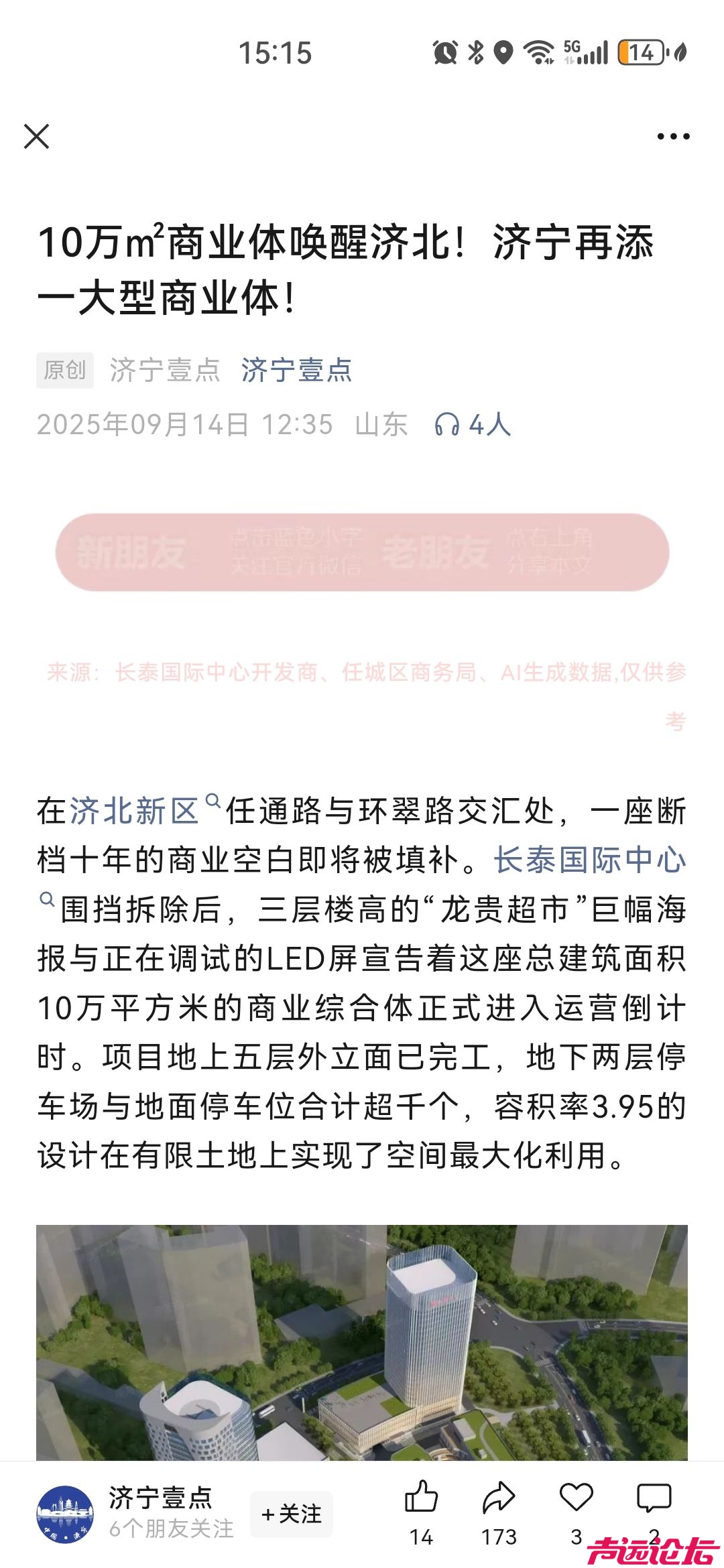Tap the heart icon to favorite the article

tap(576, 1498)
